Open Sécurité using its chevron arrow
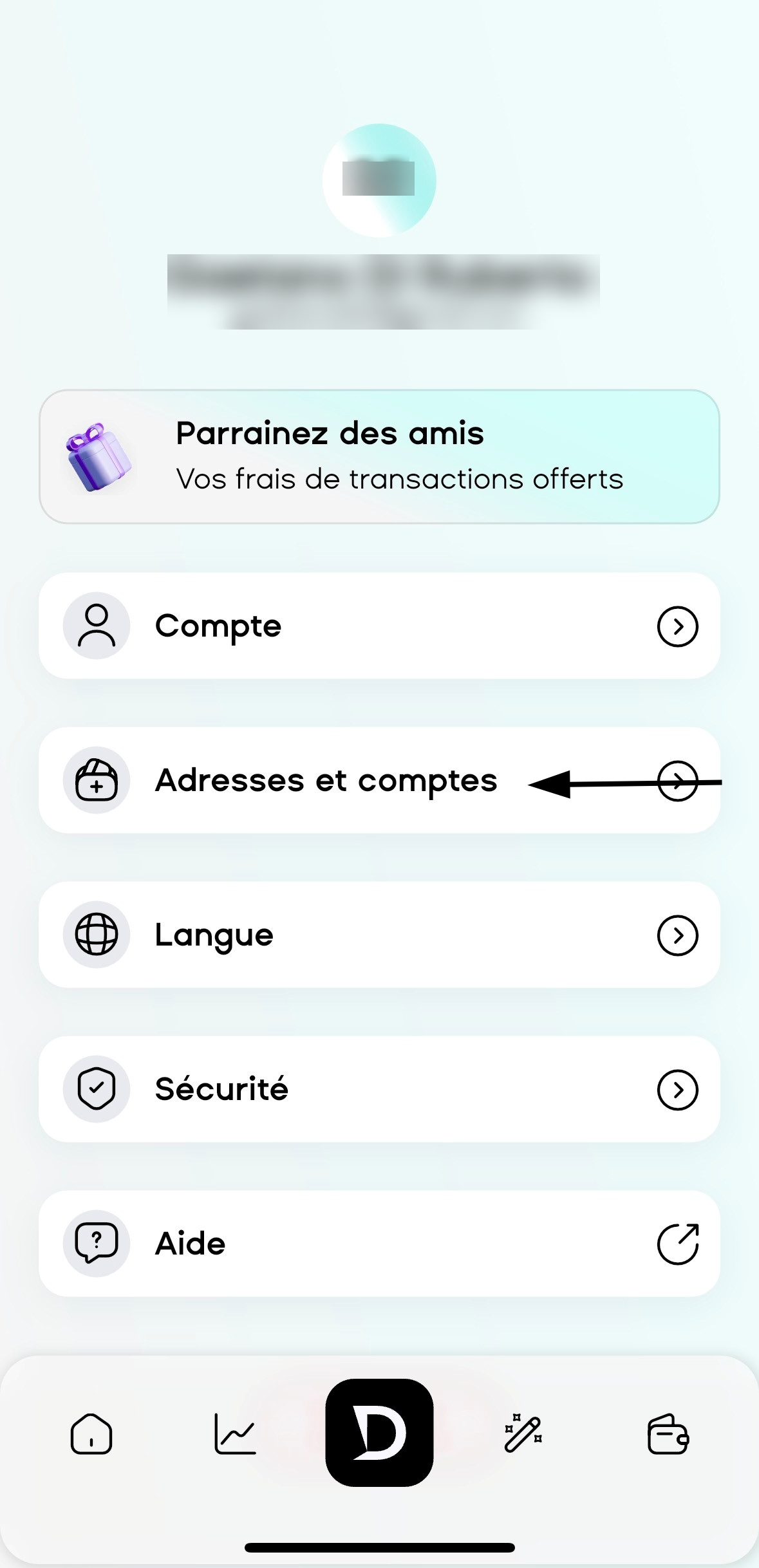759x1568 pixels. click(677, 1089)
